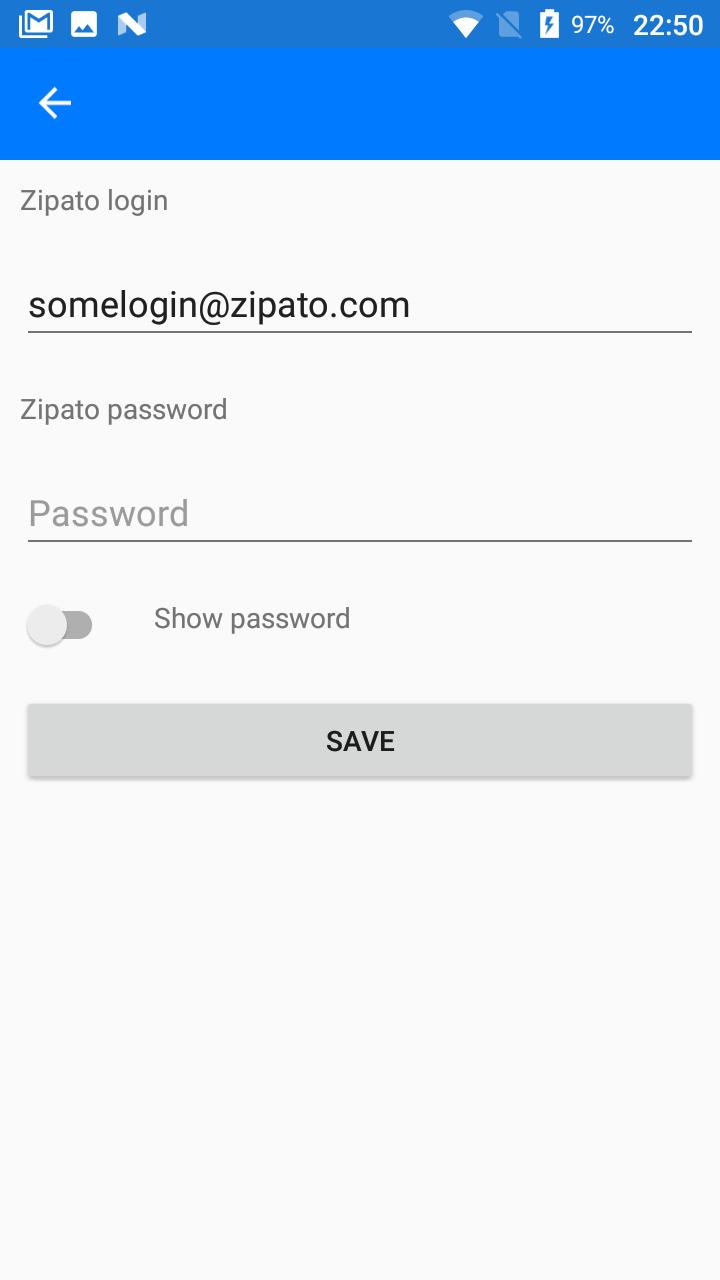Tap the blue app bar area
Image resolution: width=720 pixels, height=1280 pixels.
click(x=400, y=103)
